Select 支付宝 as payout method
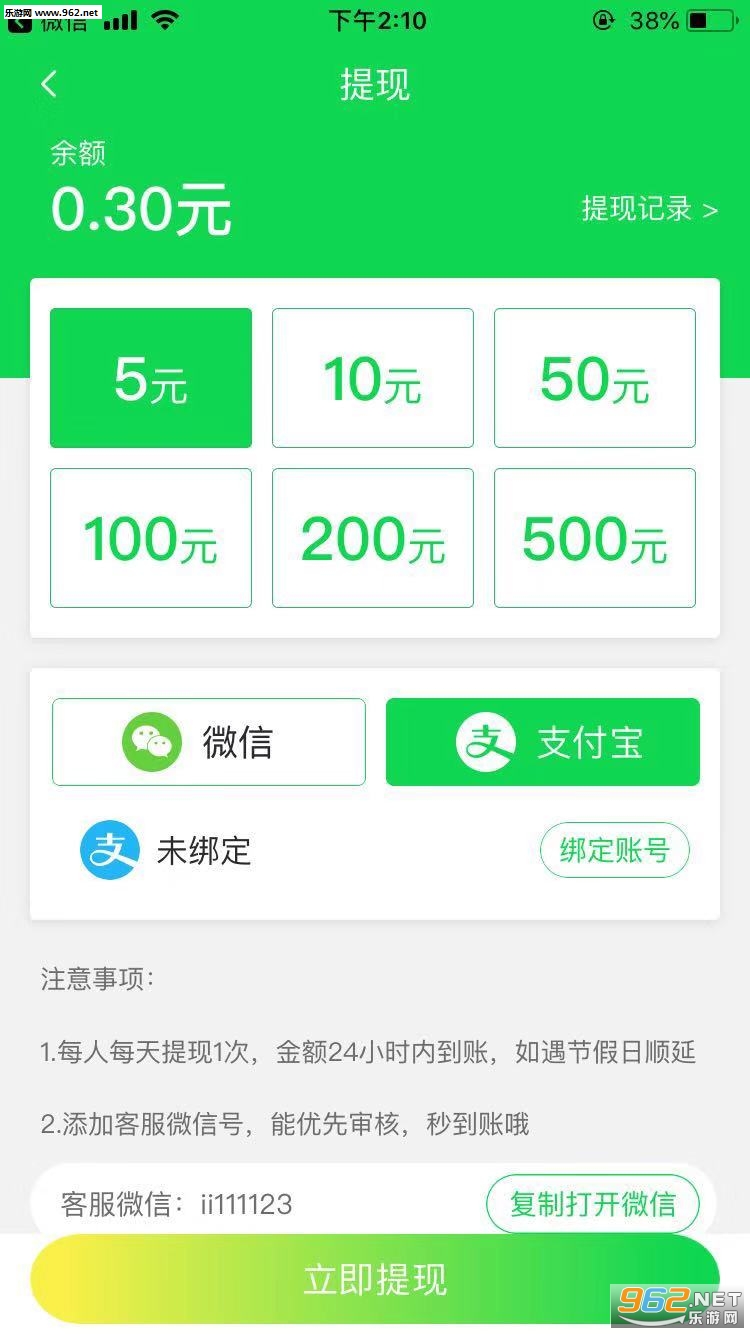The height and width of the screenshot is (1334, 750). (543, 742)
